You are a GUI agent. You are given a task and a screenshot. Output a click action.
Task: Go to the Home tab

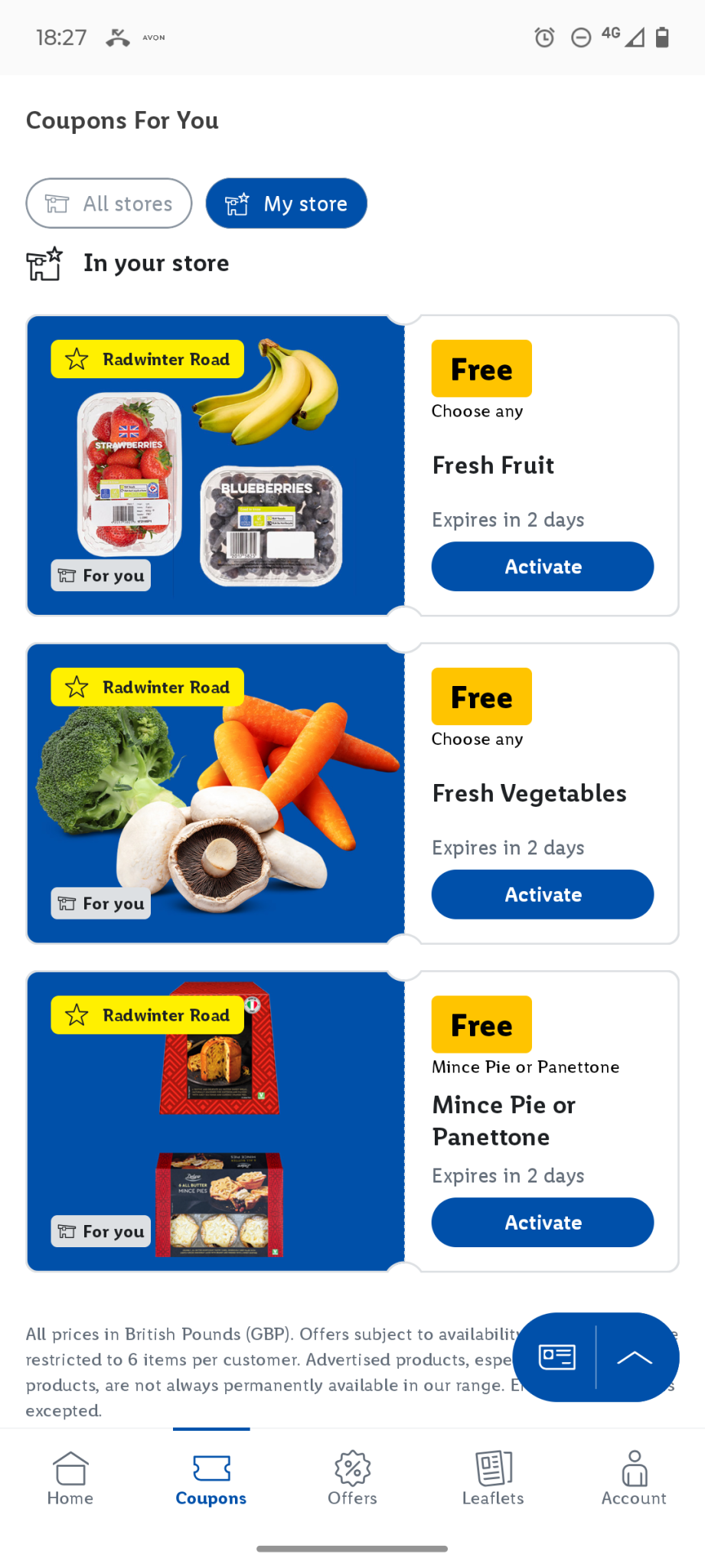(70, 1479)
